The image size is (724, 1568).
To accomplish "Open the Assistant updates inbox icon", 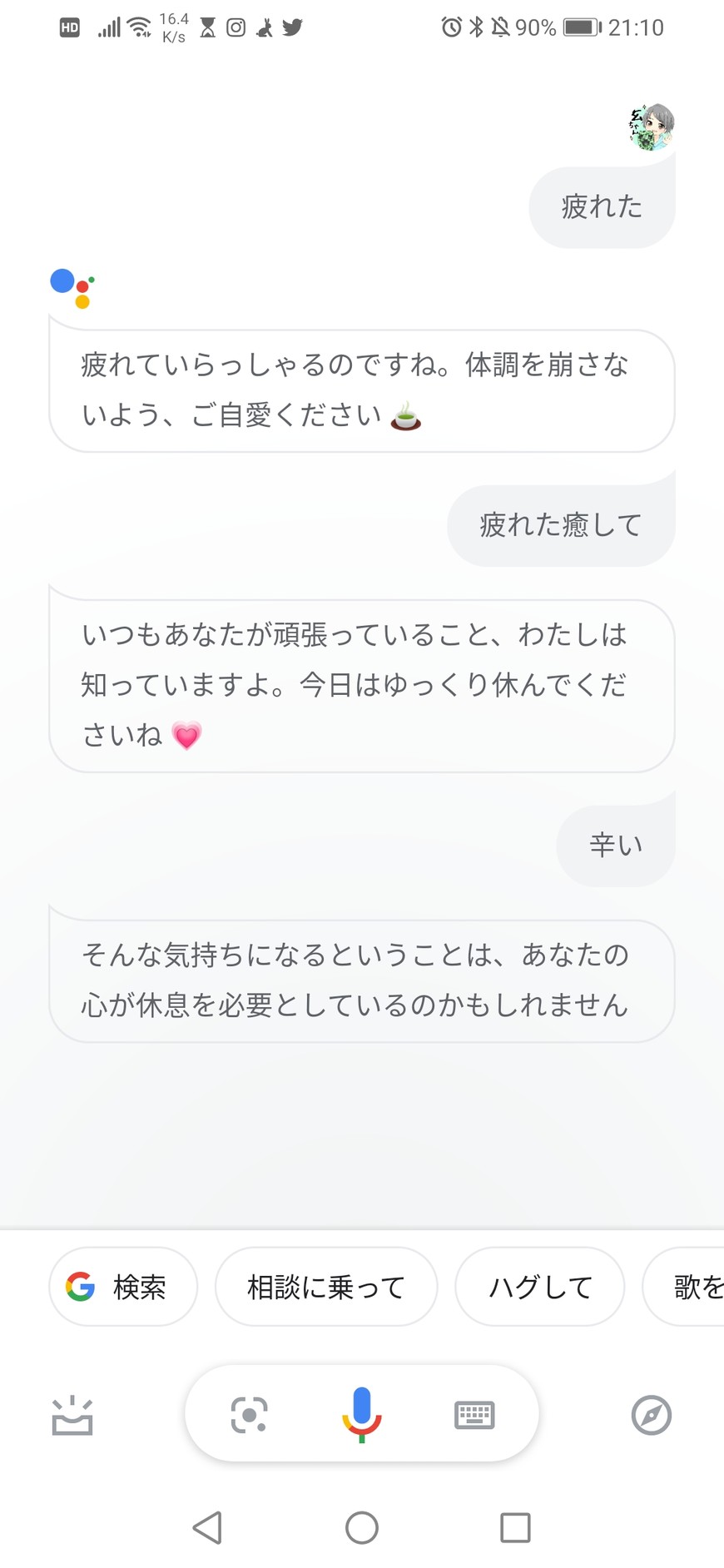I will (72, 1415).
